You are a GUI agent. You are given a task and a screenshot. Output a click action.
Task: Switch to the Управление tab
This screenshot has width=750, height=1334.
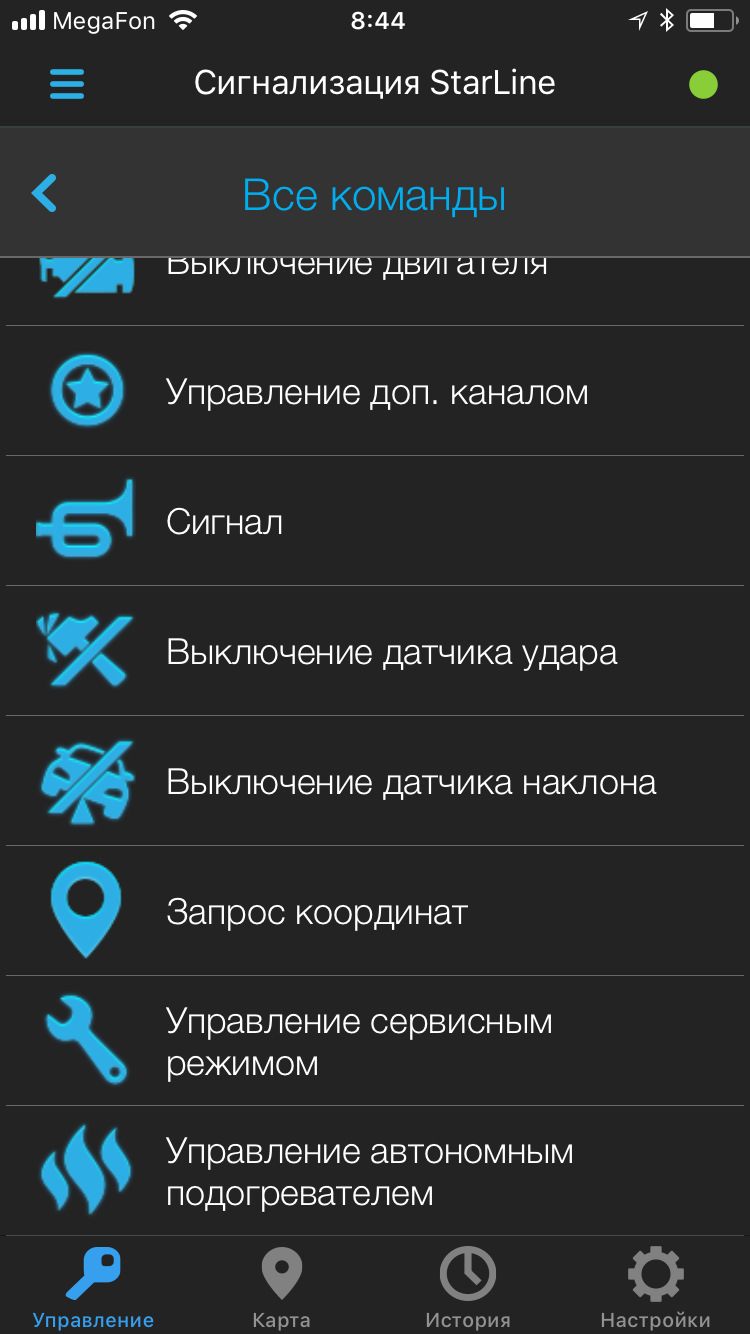pyautogui.click(x=93, y=1288)
